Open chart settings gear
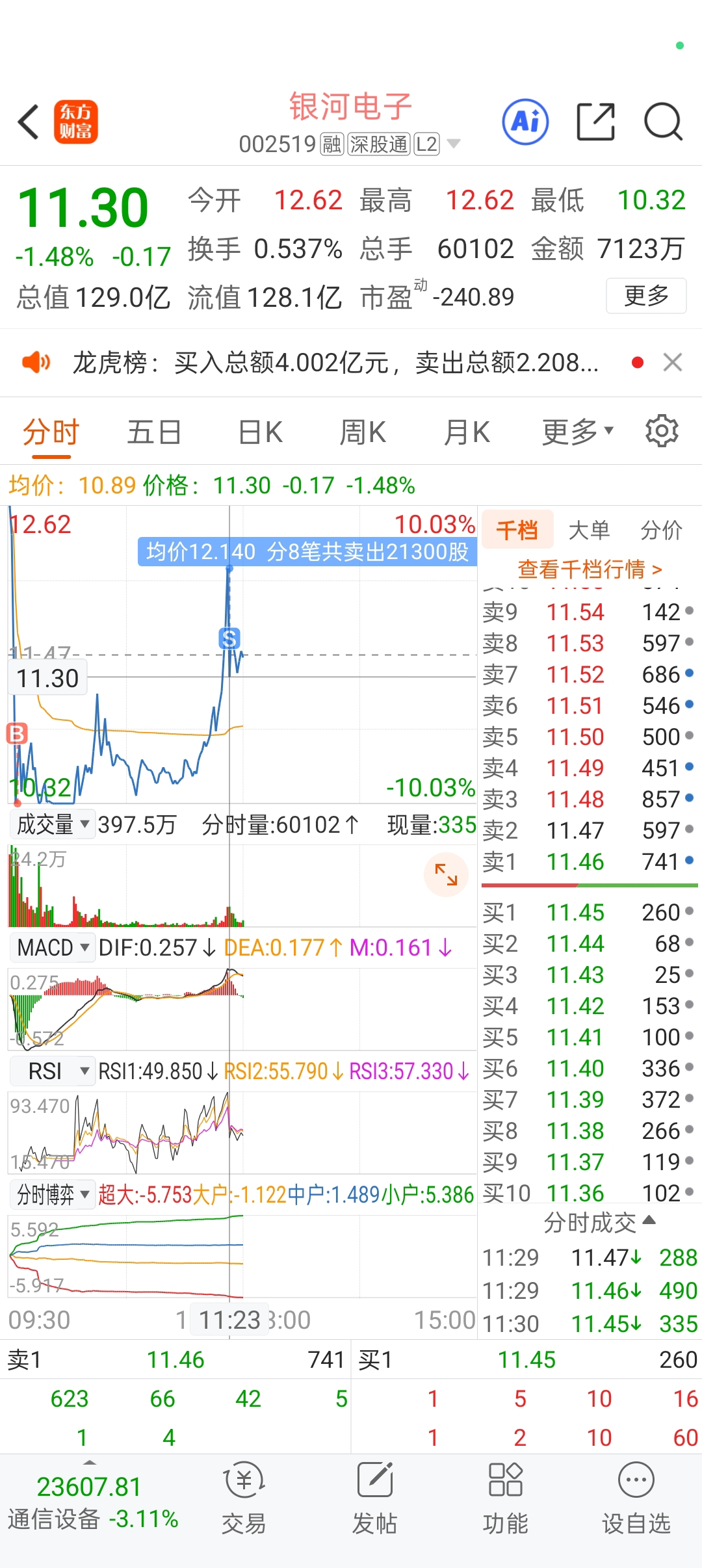702x1568 pixels. point(662,431)
